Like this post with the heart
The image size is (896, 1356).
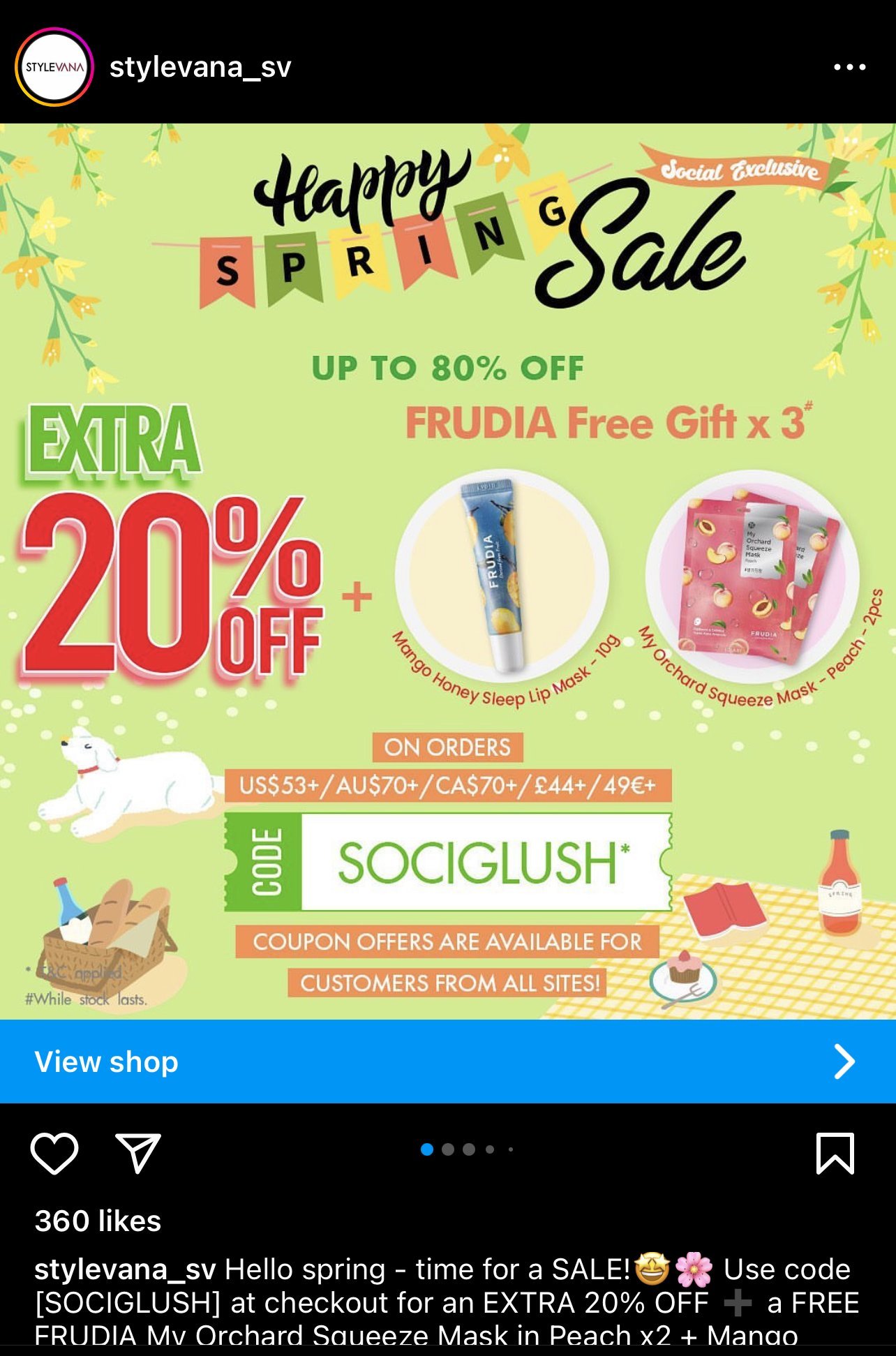(54, 1153)
